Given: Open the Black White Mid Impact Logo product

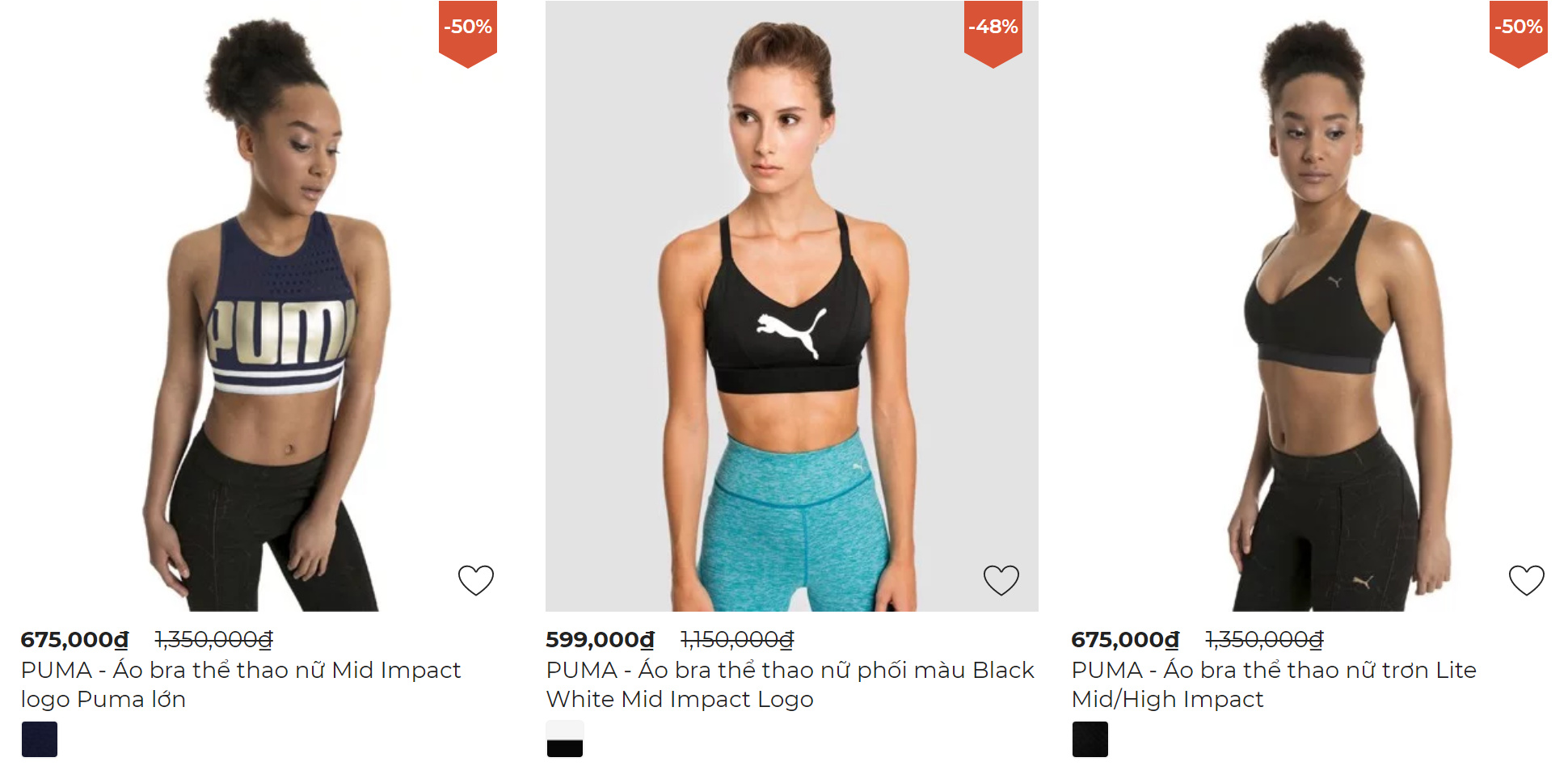Looking at the screenshot, I should click(790, 684).
